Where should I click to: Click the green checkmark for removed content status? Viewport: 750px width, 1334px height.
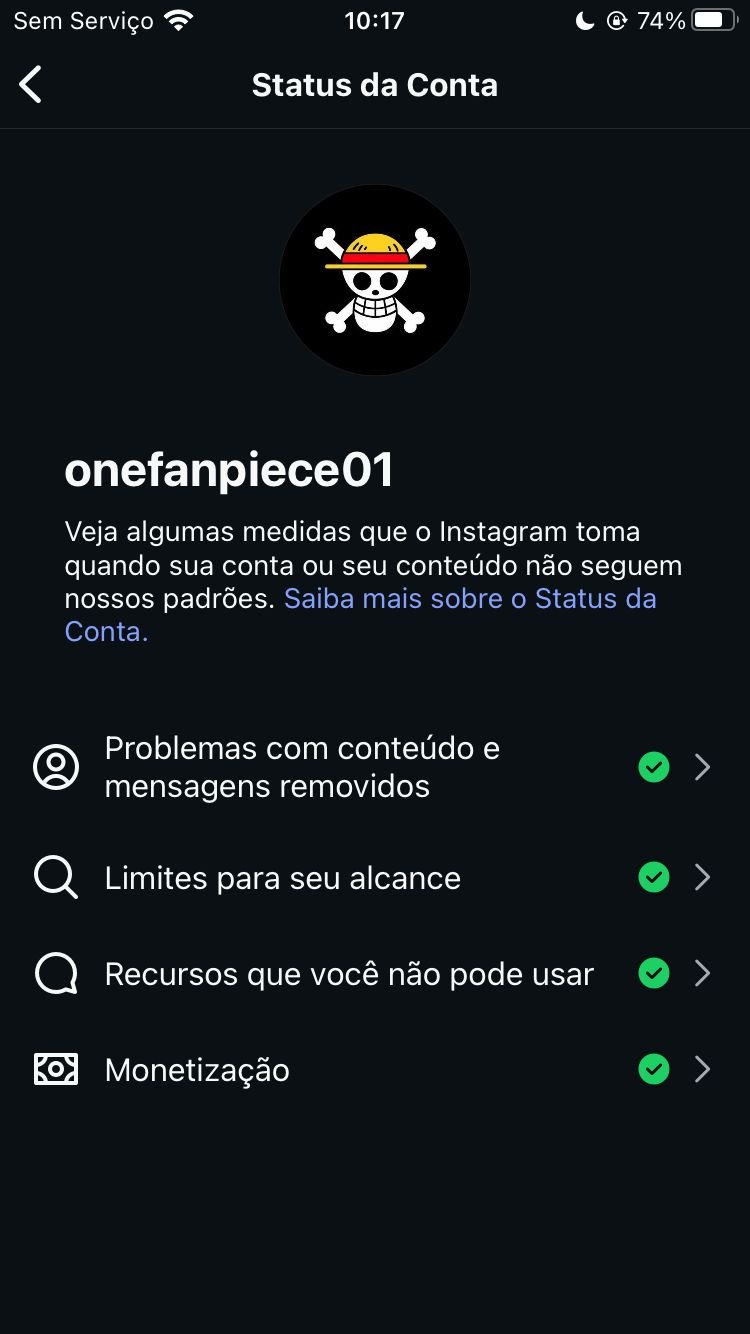[653, 767]
